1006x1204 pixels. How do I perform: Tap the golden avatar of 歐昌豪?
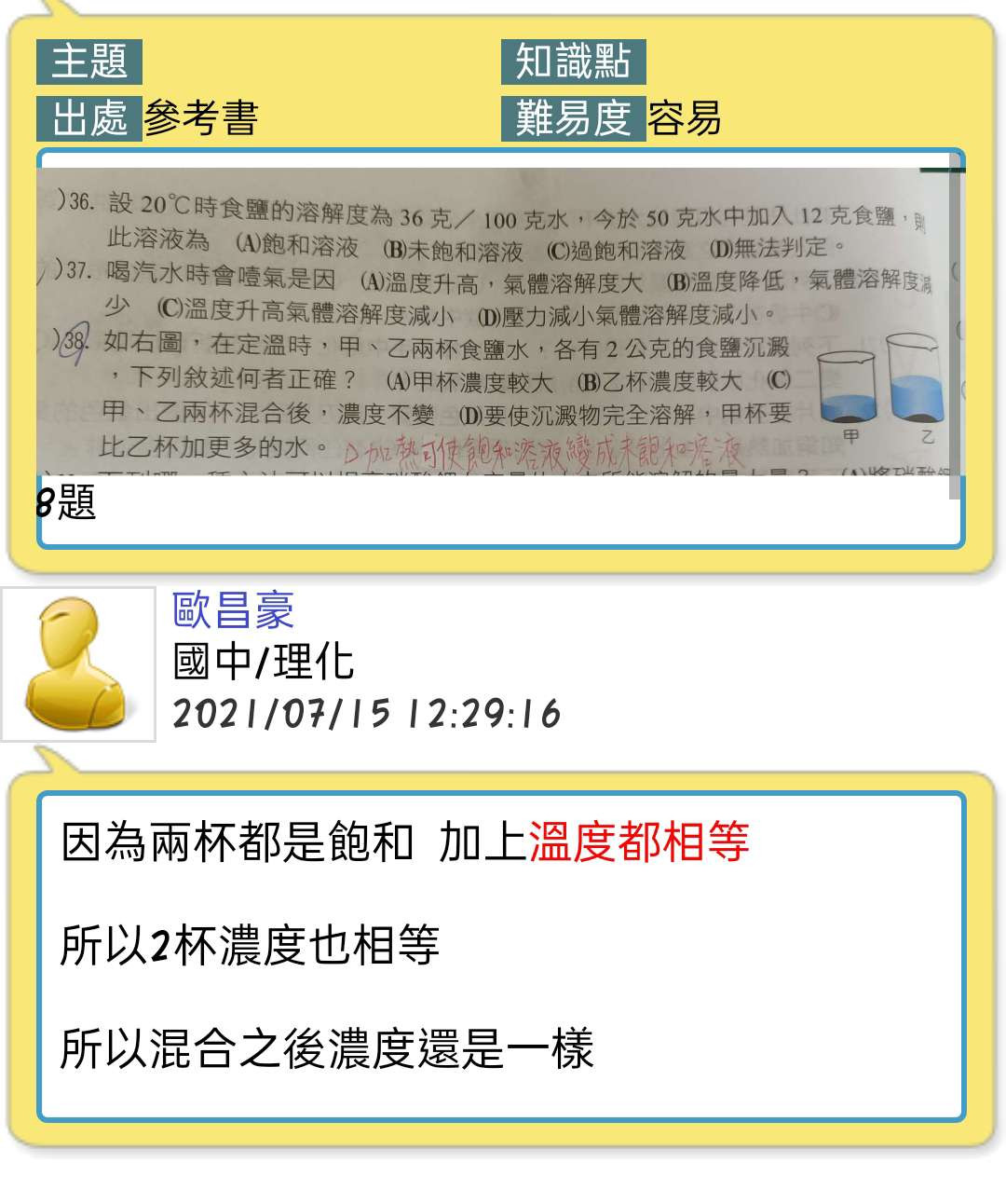point(78,664)
